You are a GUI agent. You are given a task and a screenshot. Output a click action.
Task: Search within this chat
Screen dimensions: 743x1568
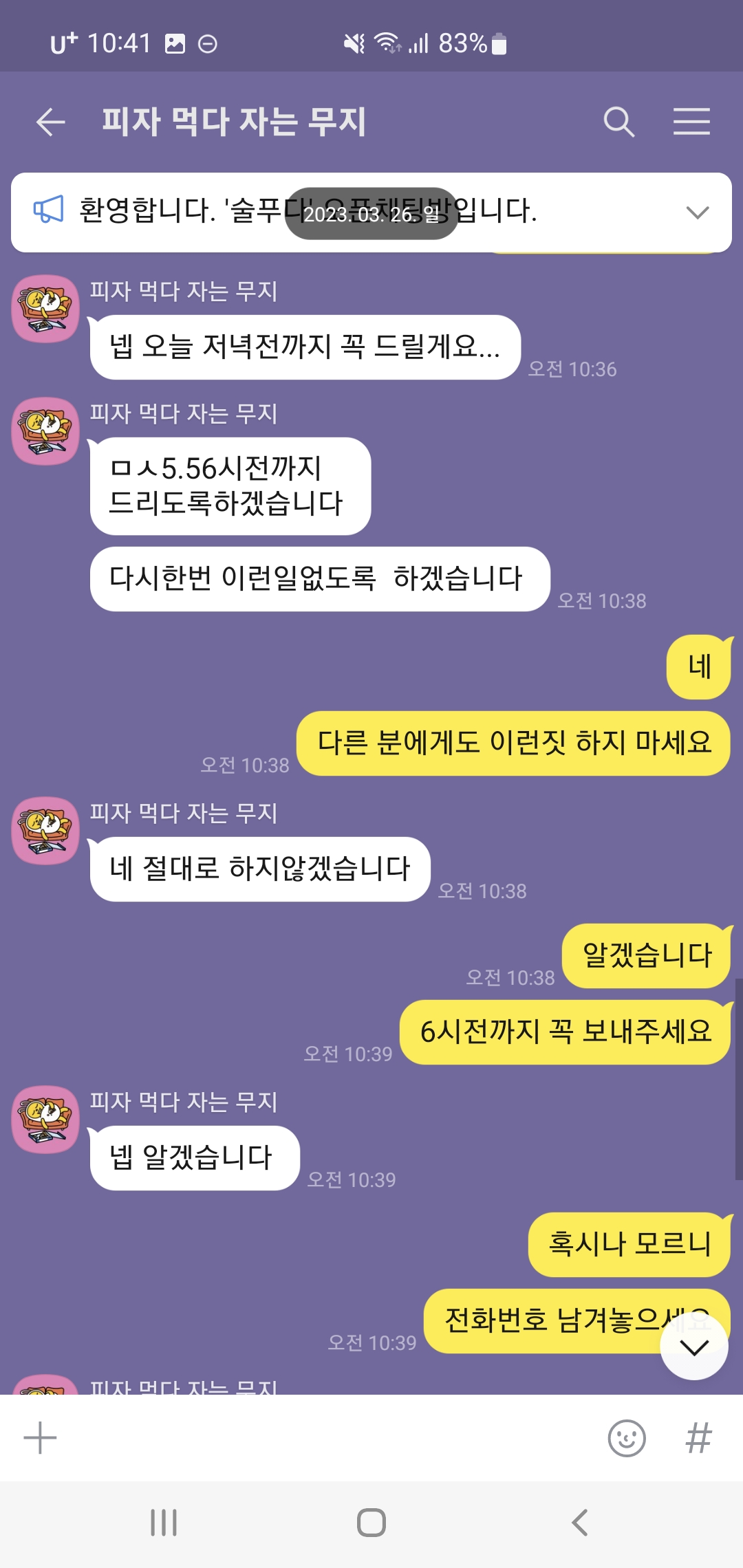click(618, 122)
